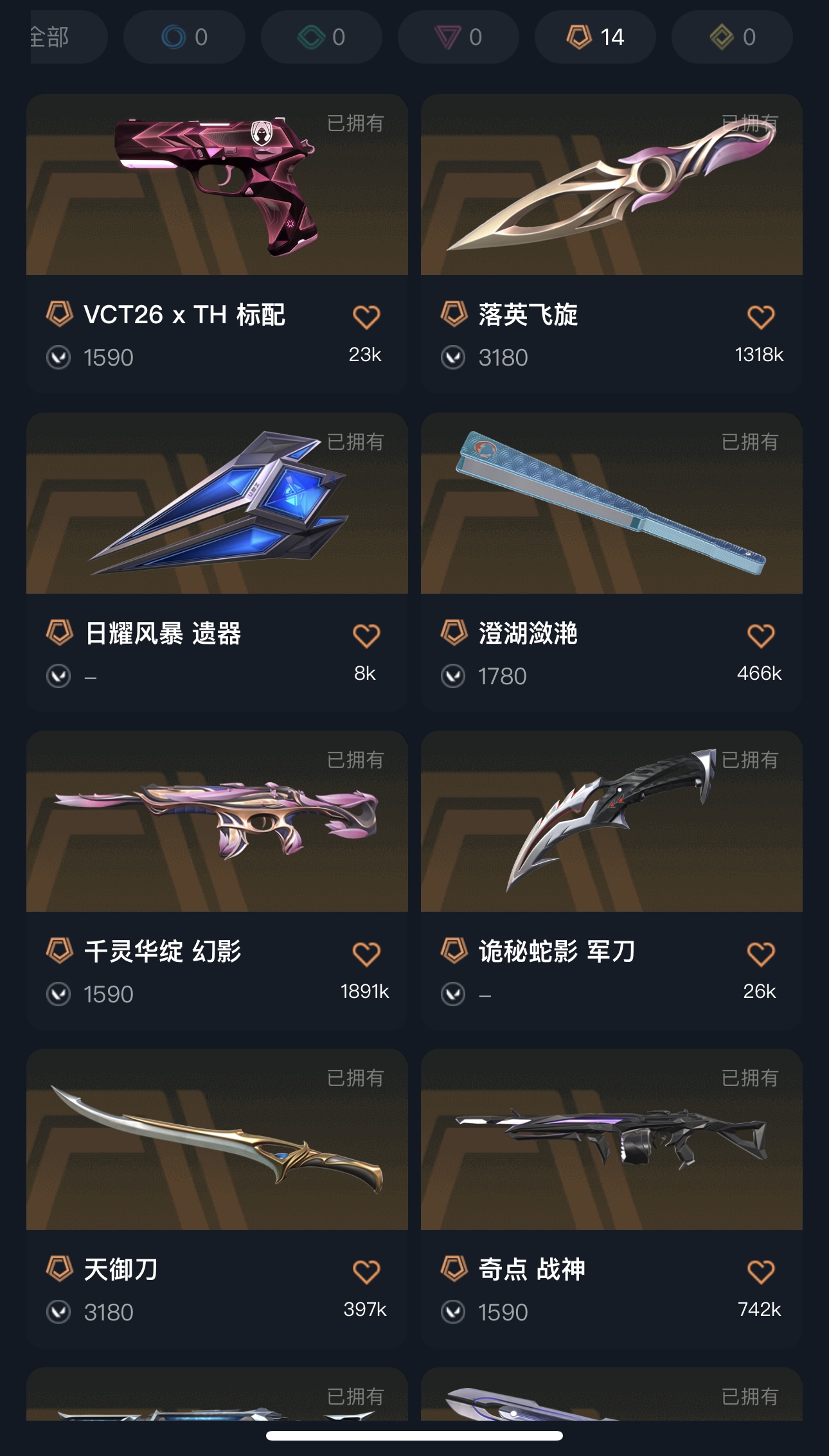Viewport: 829px width, 1456px height.
Task: Open the 天御刀 skin card
Action: (x=217, y=1198)
